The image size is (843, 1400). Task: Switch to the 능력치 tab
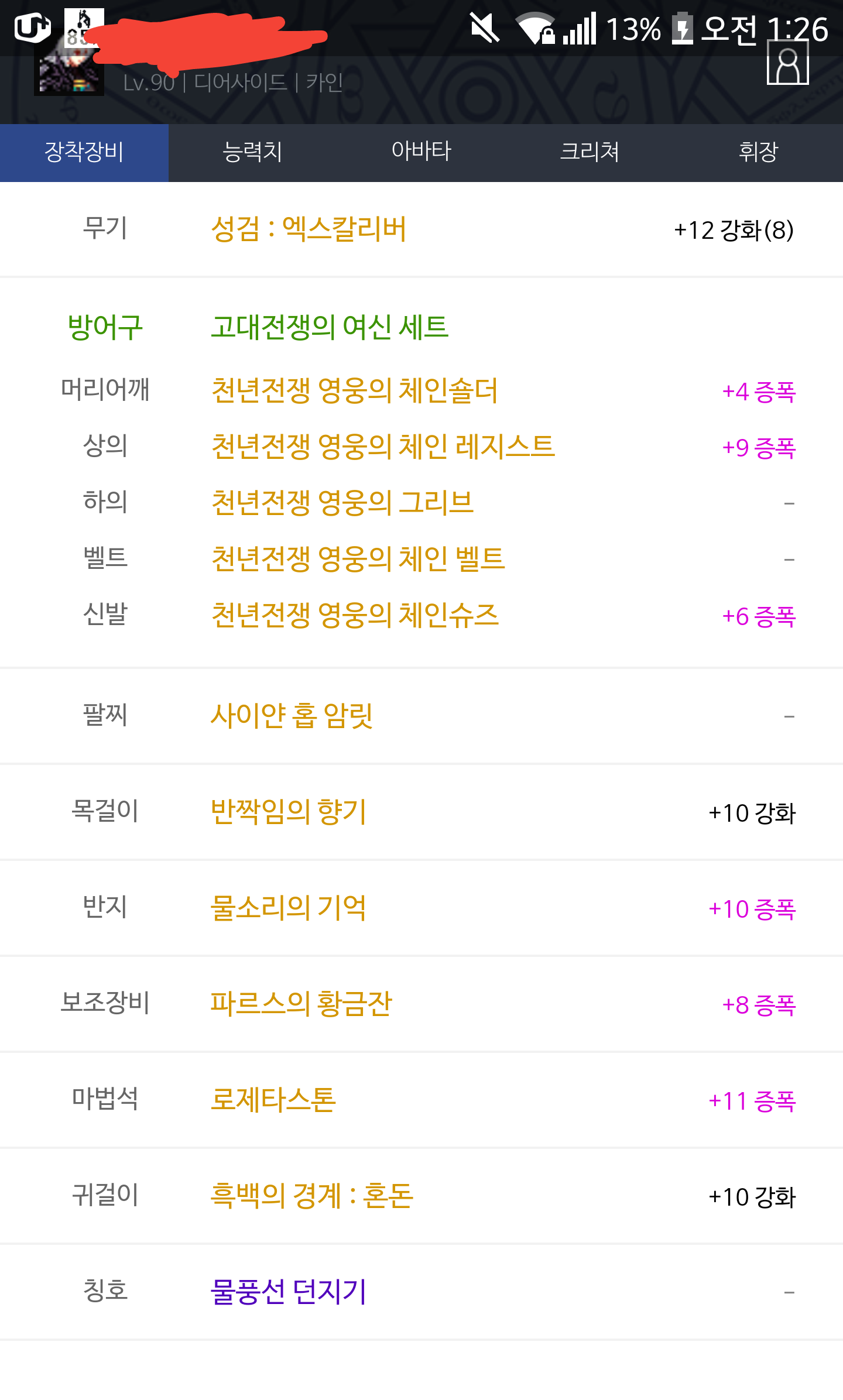253,152
